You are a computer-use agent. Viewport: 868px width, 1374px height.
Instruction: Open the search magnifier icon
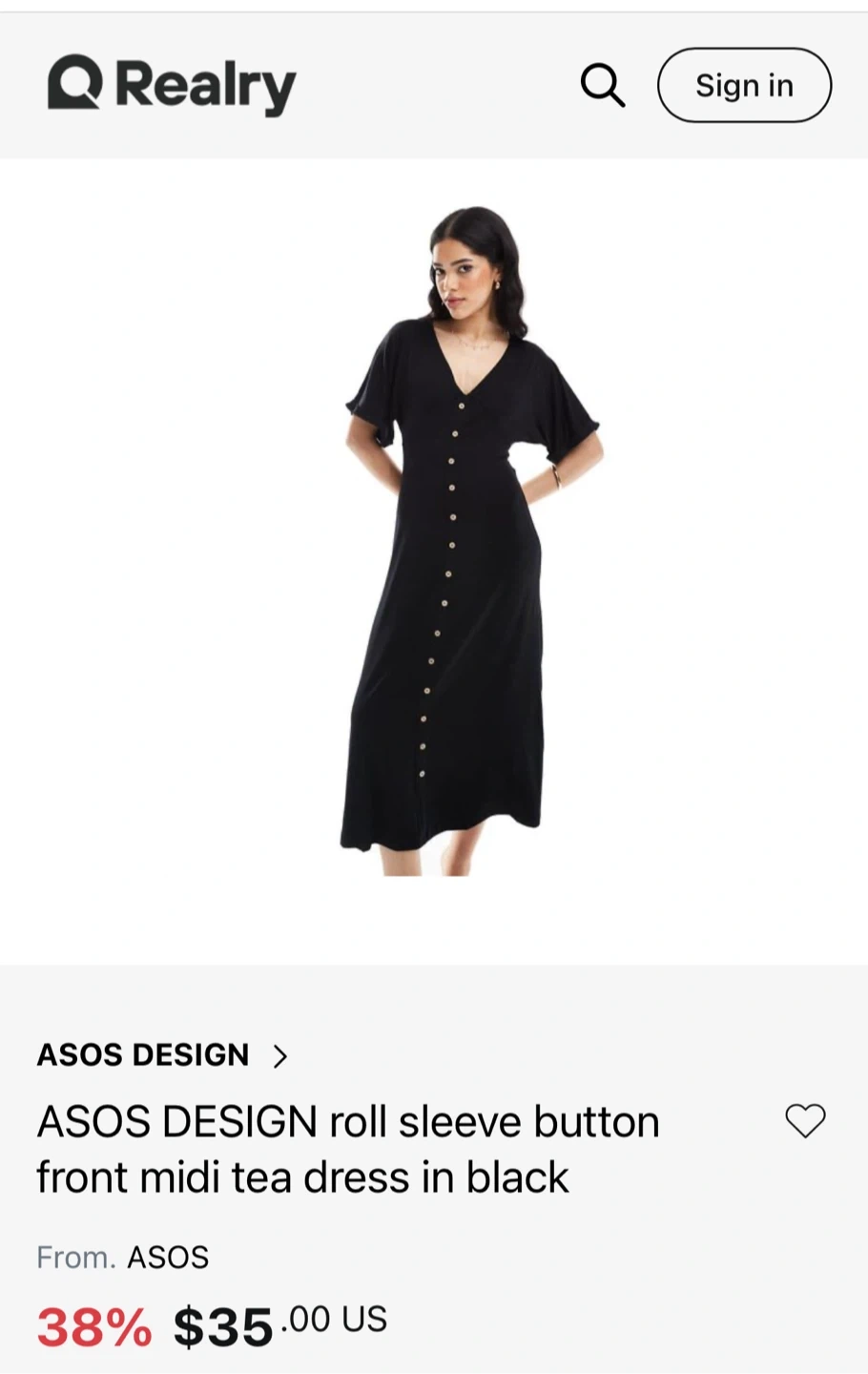pos(603,86)
